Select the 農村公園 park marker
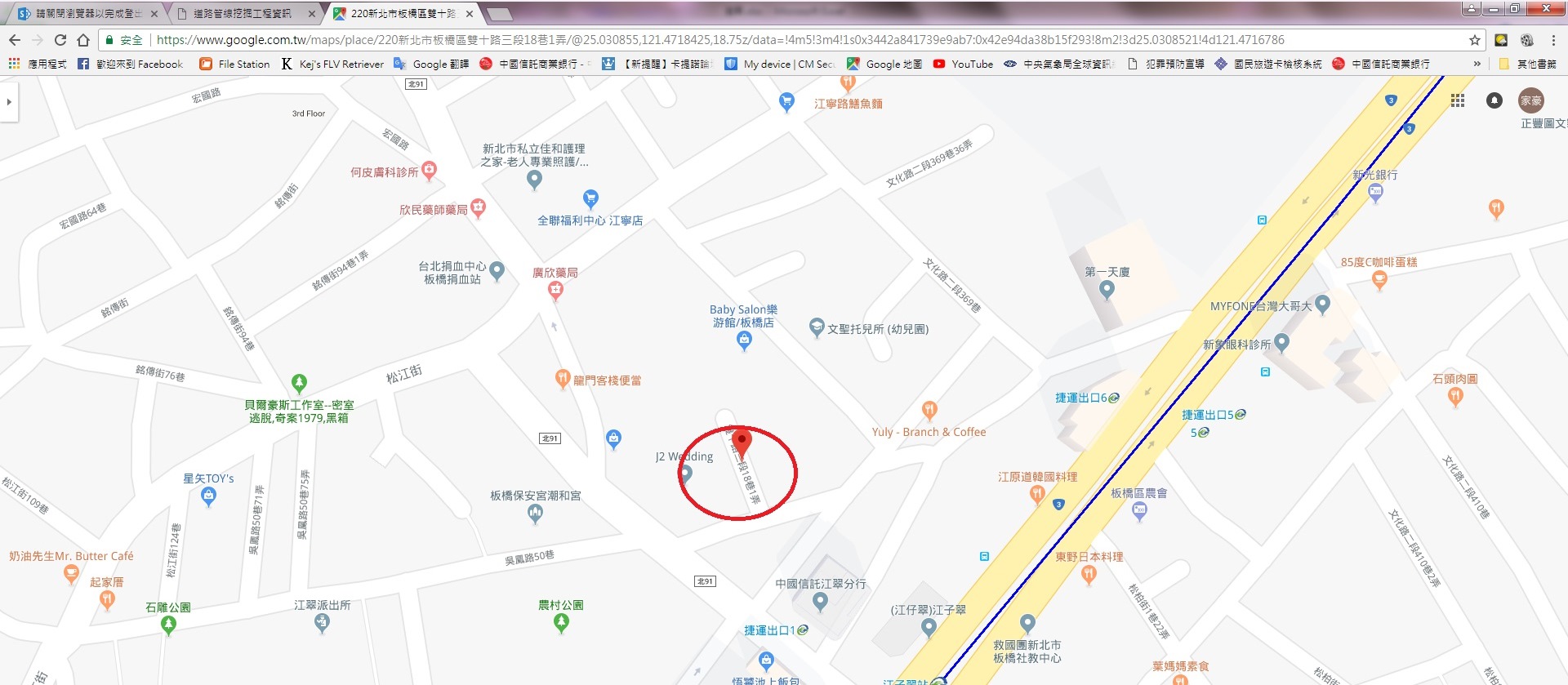The image size is (1568, 685). point(561,623)
